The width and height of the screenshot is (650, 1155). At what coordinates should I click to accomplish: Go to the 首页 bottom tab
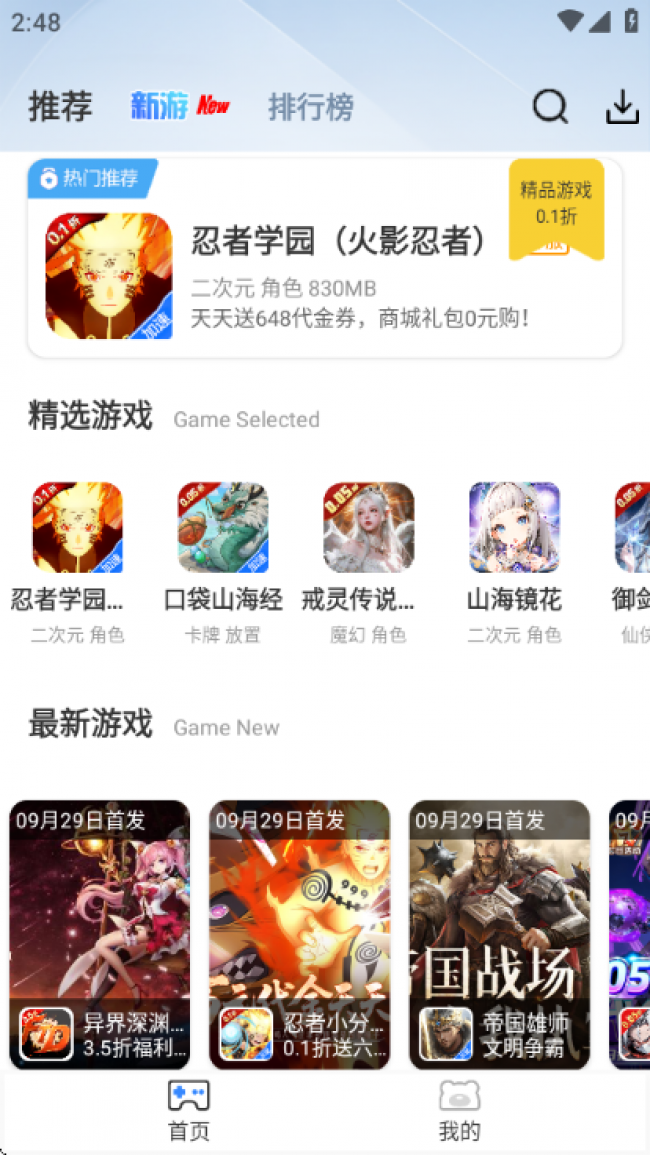(188, 1110)
